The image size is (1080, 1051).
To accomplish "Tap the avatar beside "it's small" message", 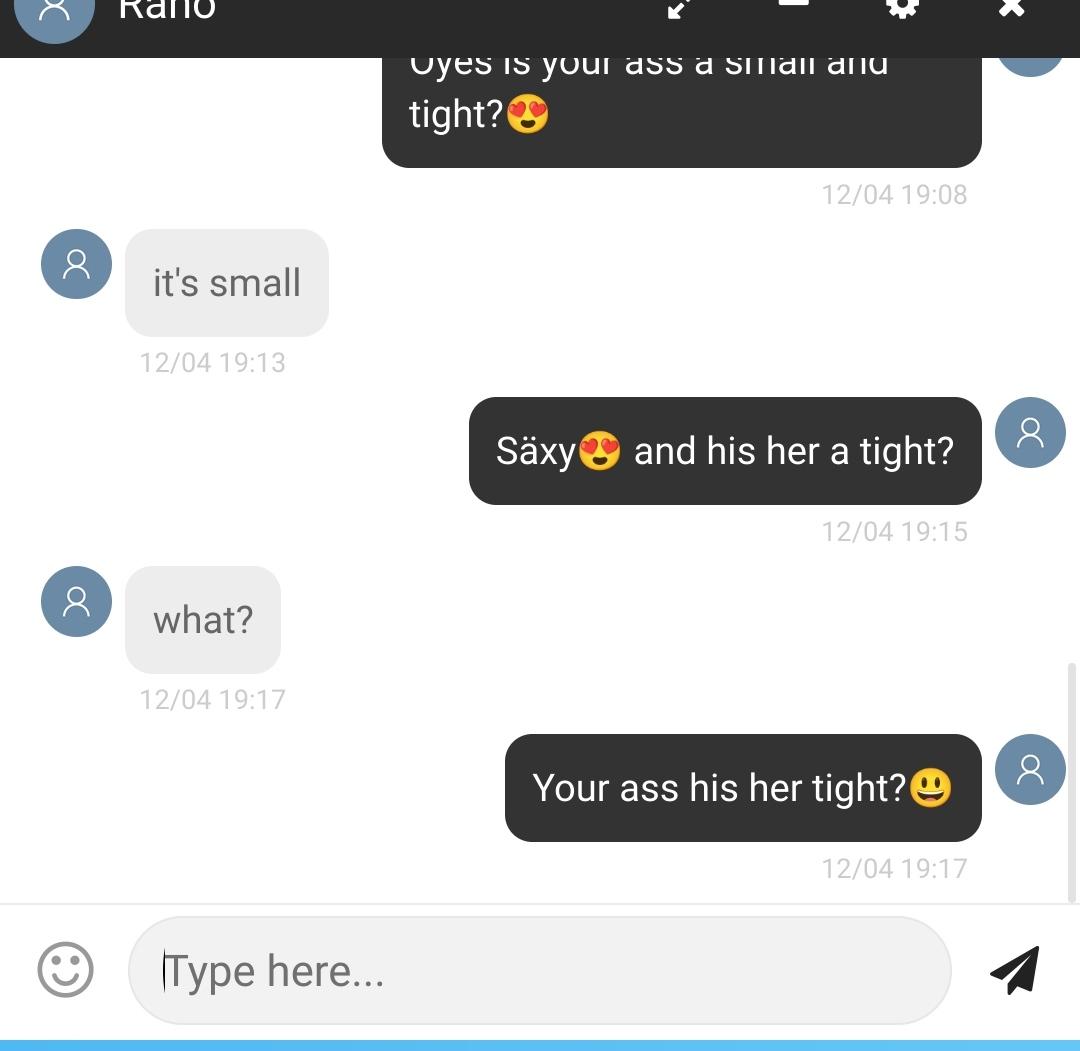I will click(x=76, y=264).
